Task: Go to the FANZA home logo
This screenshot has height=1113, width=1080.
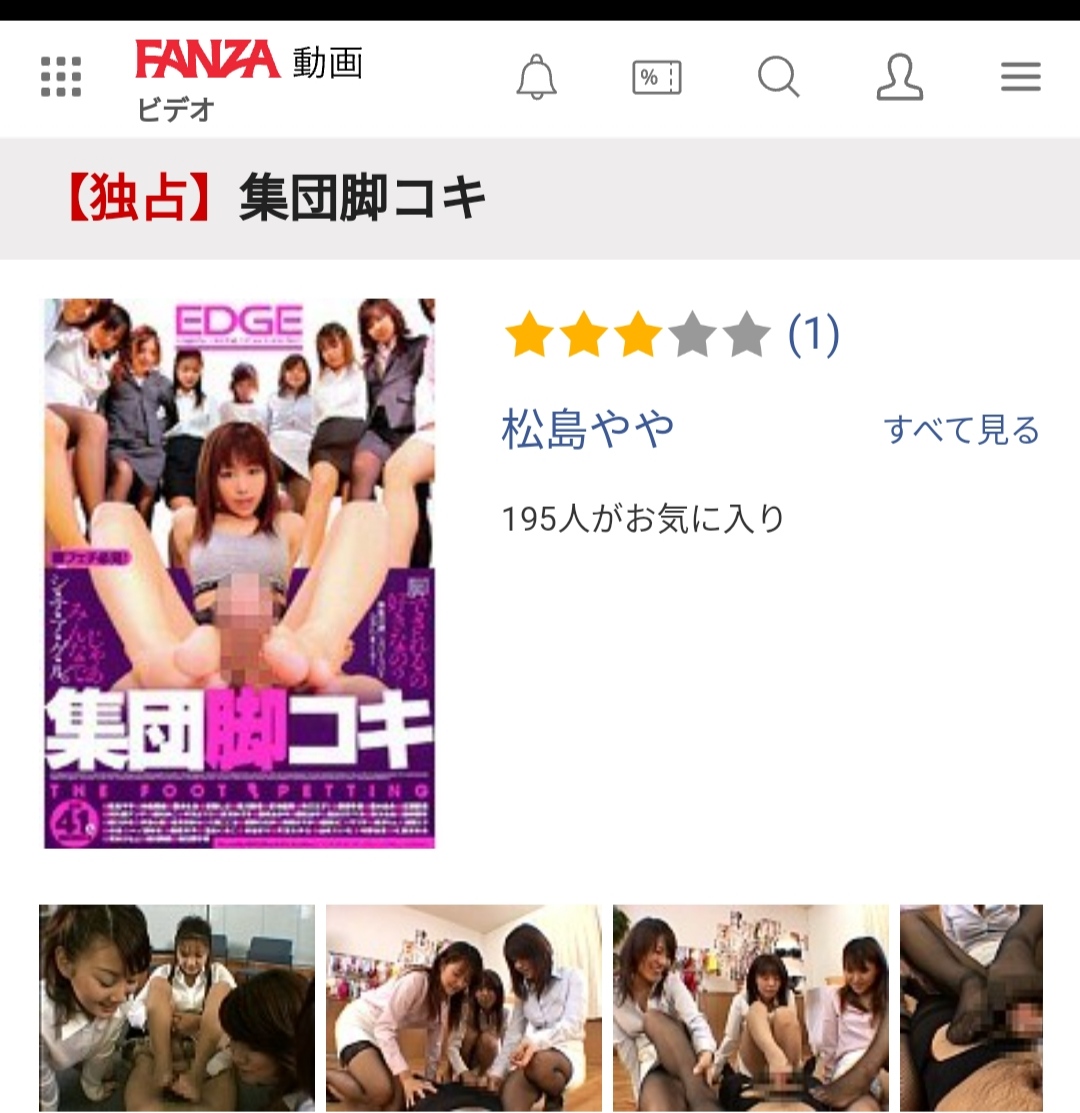Action: point(208,61)
